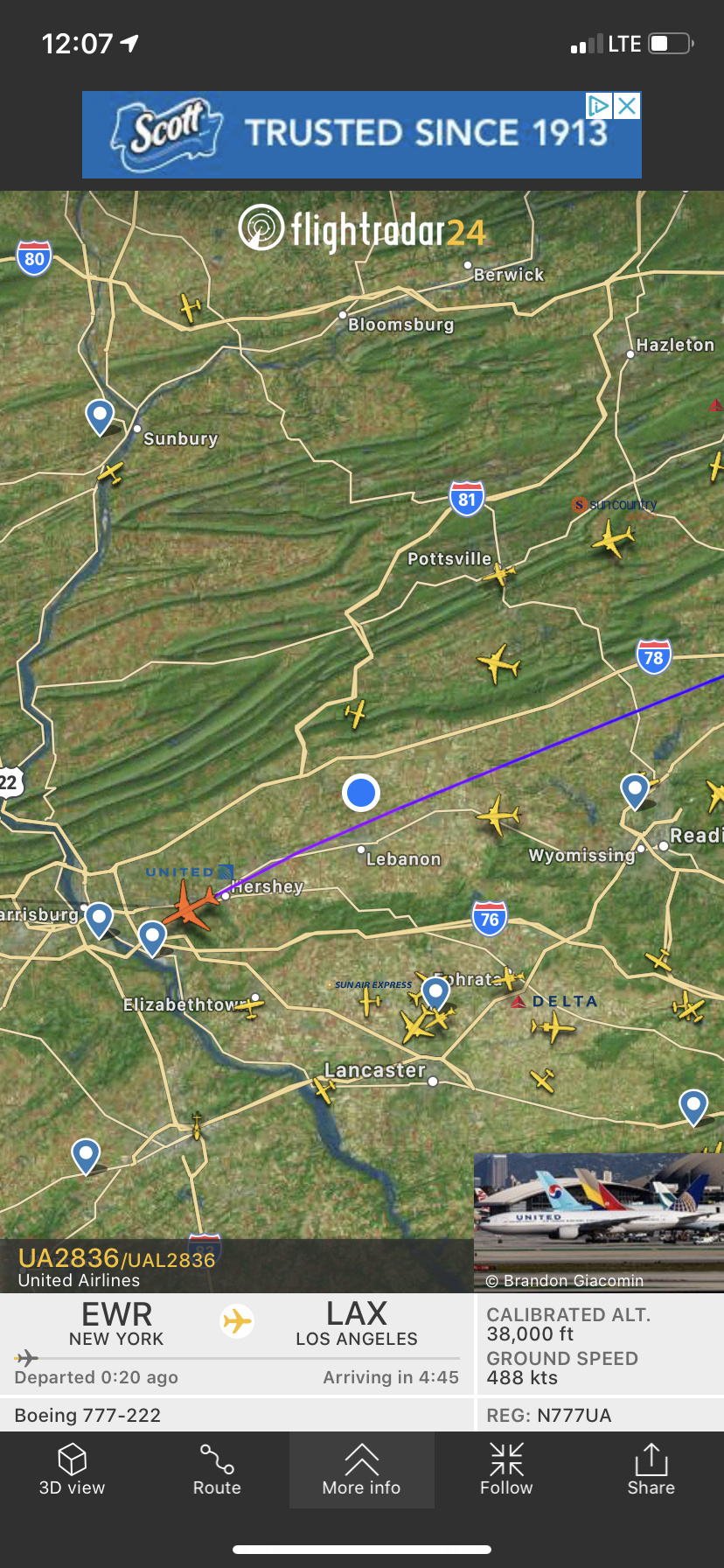Select the Delta plane on the map
Image resolution: width=724 pixels, height=1568 pixels.
pos(553,1025)
